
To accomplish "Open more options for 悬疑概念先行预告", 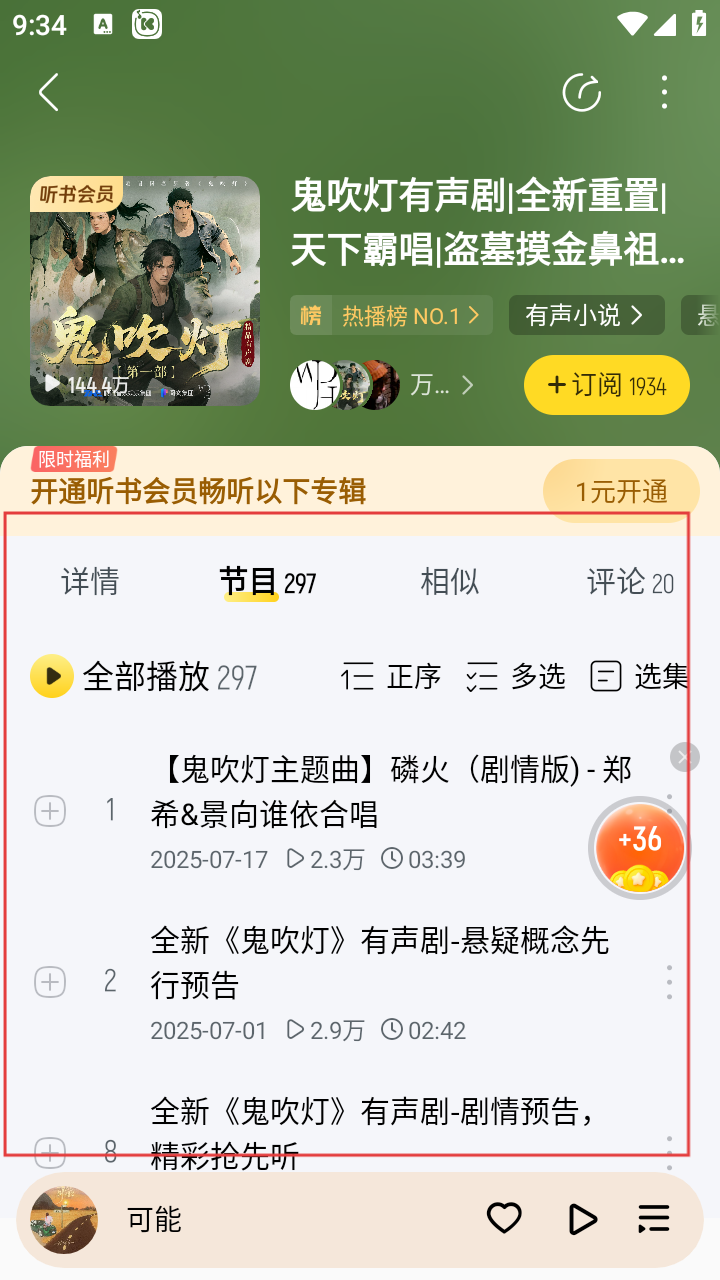I will pyautogui.click(x=669, y=982).
